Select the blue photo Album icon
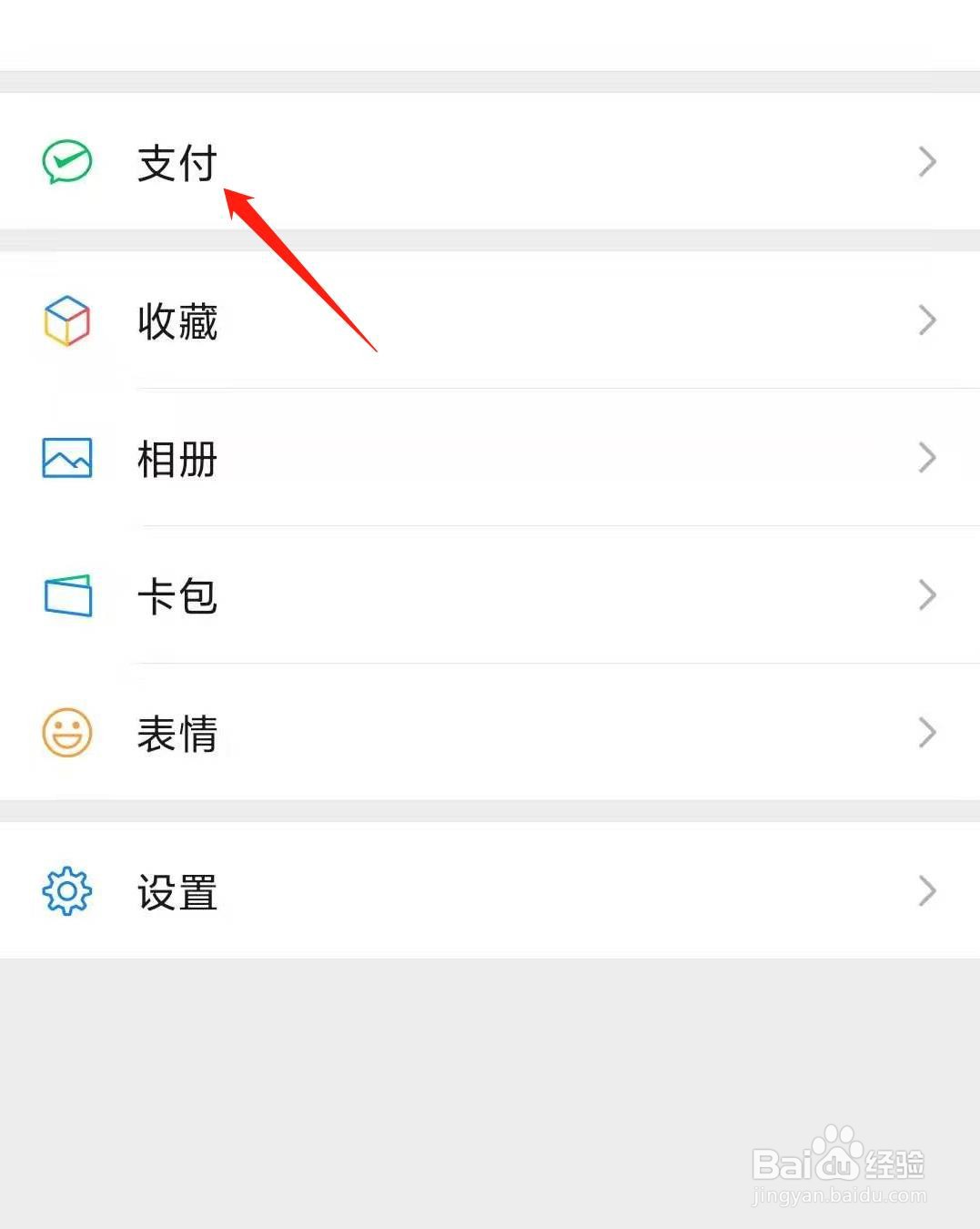This screenshot has height=1229, width=980. click(66, 458)
